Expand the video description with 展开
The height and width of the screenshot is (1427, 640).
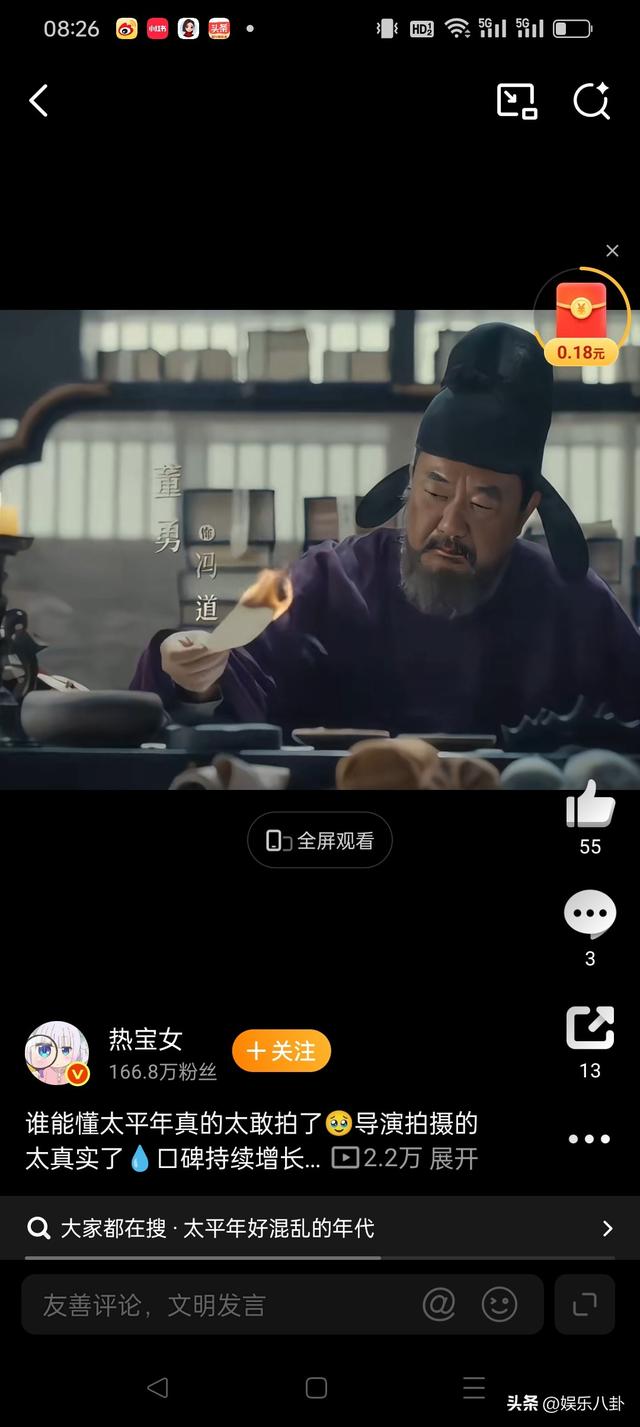point(453,1159)
